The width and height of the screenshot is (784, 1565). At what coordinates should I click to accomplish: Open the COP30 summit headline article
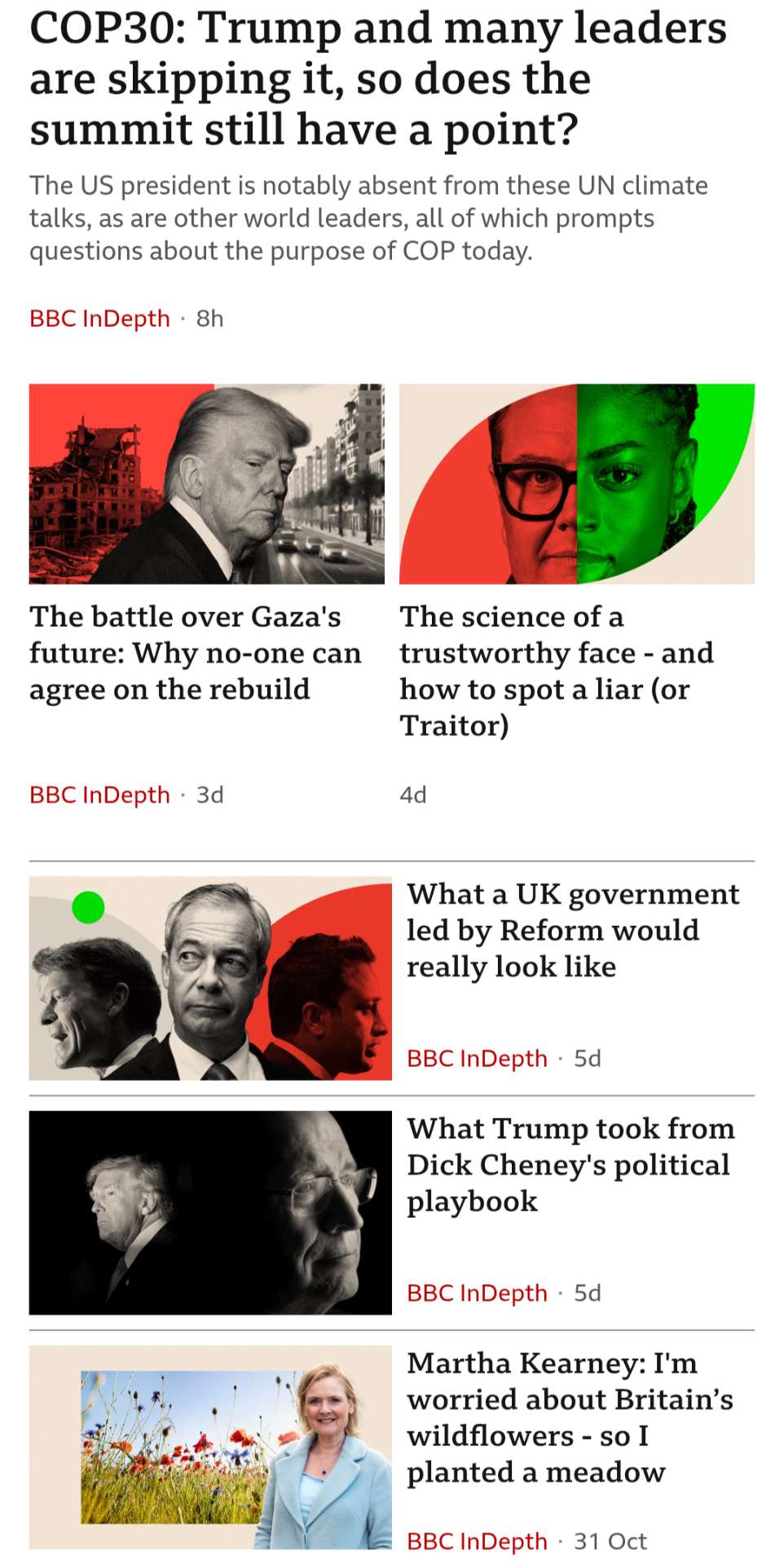(377, 79)
